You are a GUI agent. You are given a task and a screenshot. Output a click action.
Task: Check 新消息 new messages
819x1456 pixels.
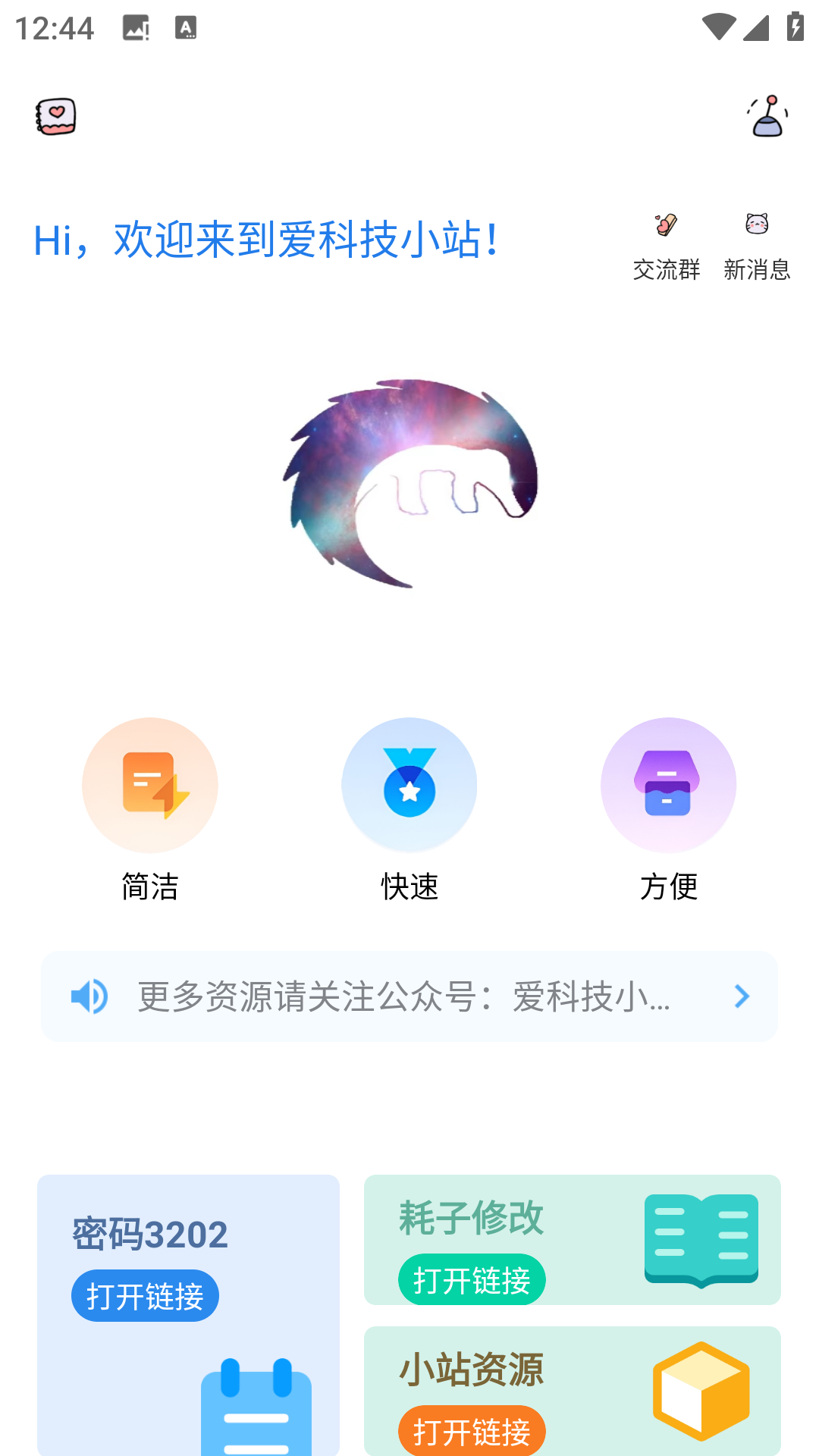point(757,247)
